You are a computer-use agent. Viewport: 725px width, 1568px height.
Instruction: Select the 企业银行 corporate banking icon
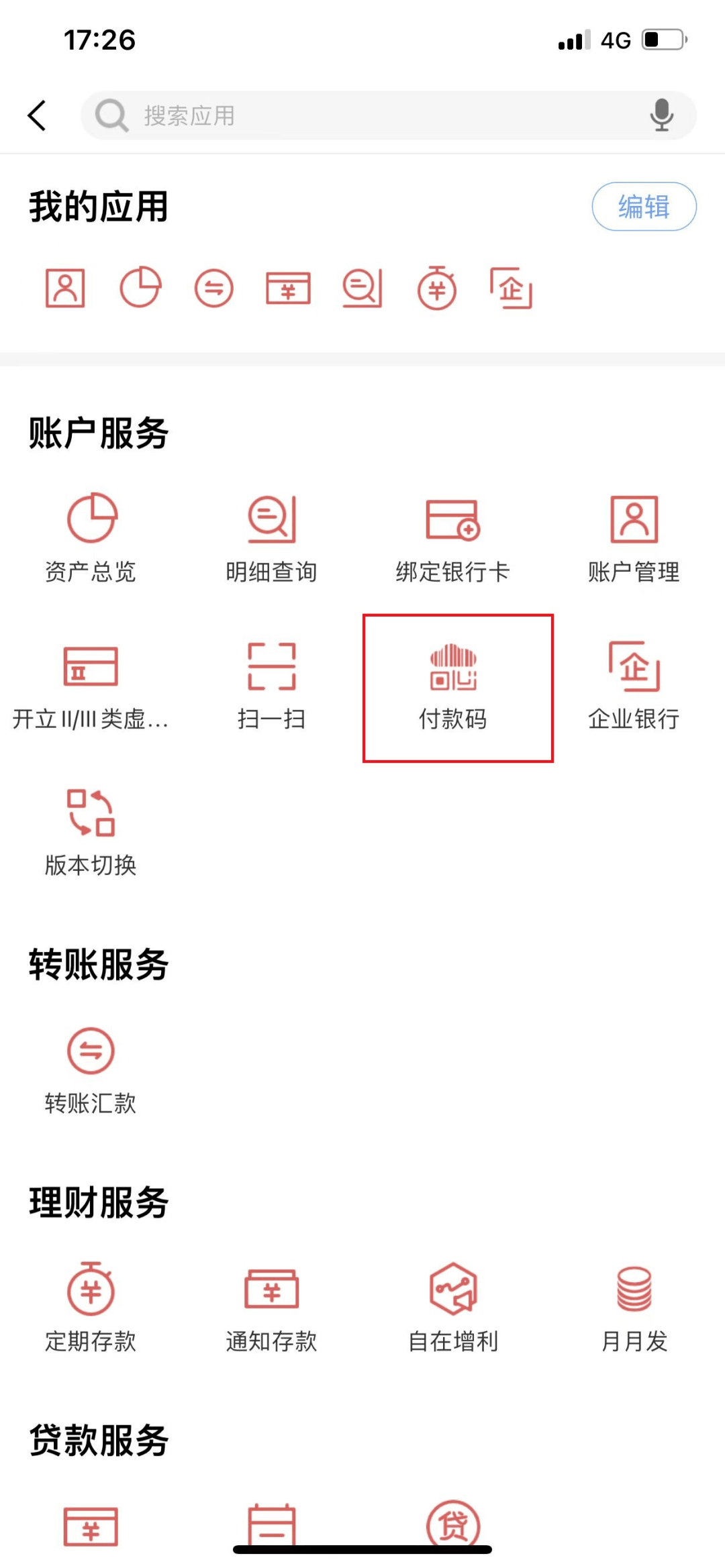634,678
